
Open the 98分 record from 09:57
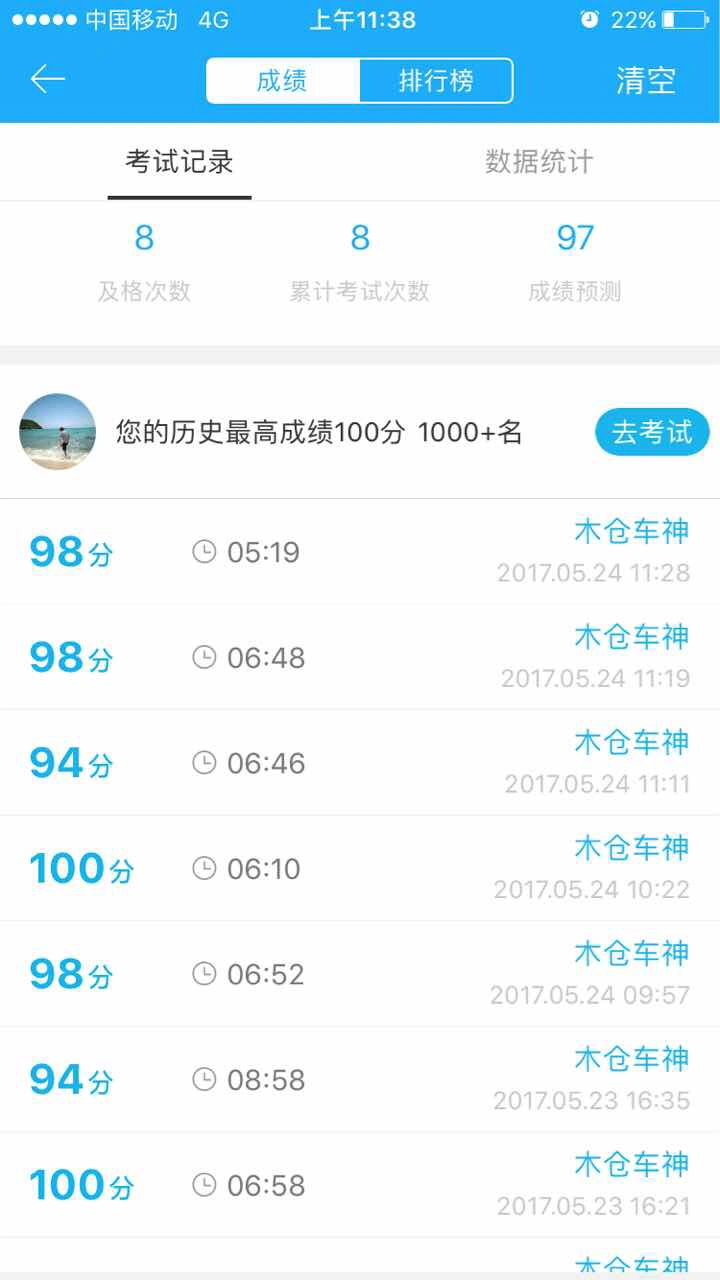tap(360, 974)
